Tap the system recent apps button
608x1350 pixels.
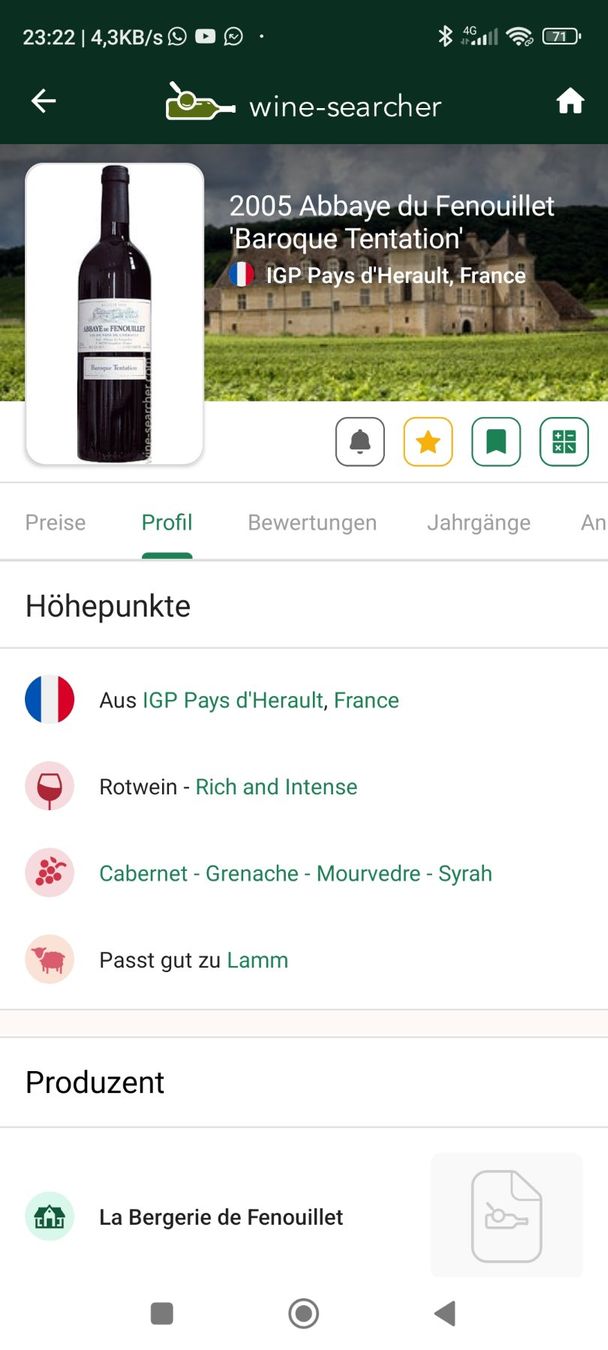pos(162,1313)
